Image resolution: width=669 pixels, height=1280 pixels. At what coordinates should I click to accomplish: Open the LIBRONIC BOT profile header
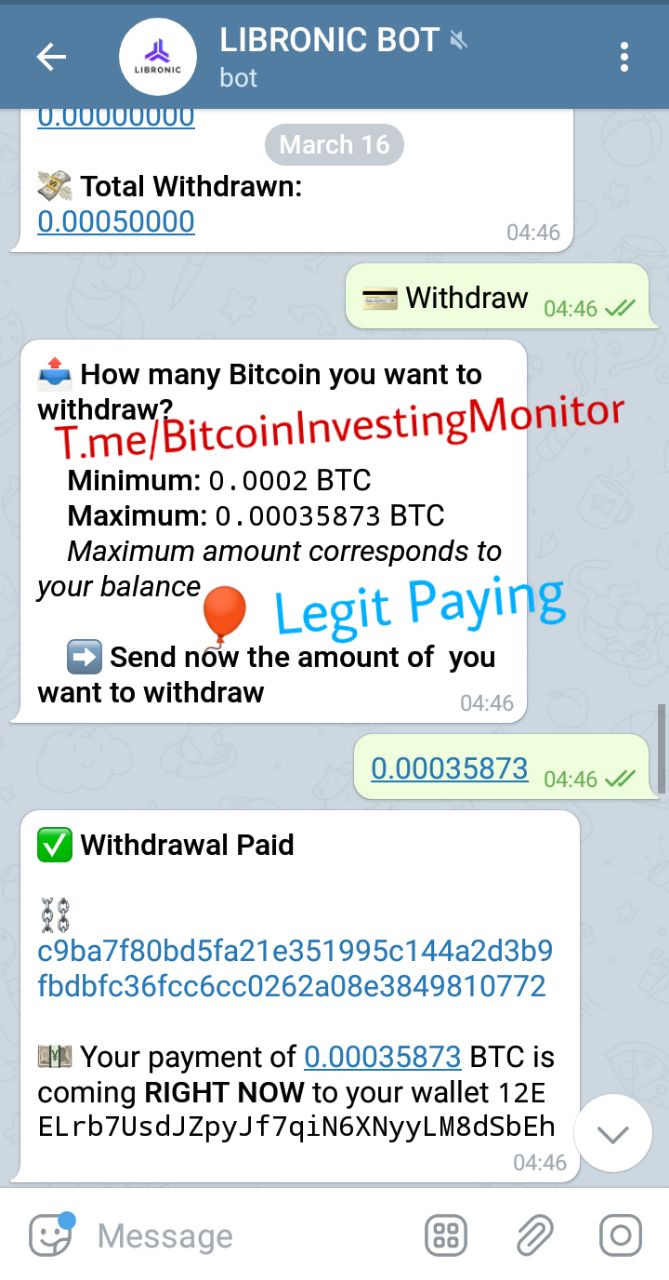pyautogui.click(x=330, y=57)
